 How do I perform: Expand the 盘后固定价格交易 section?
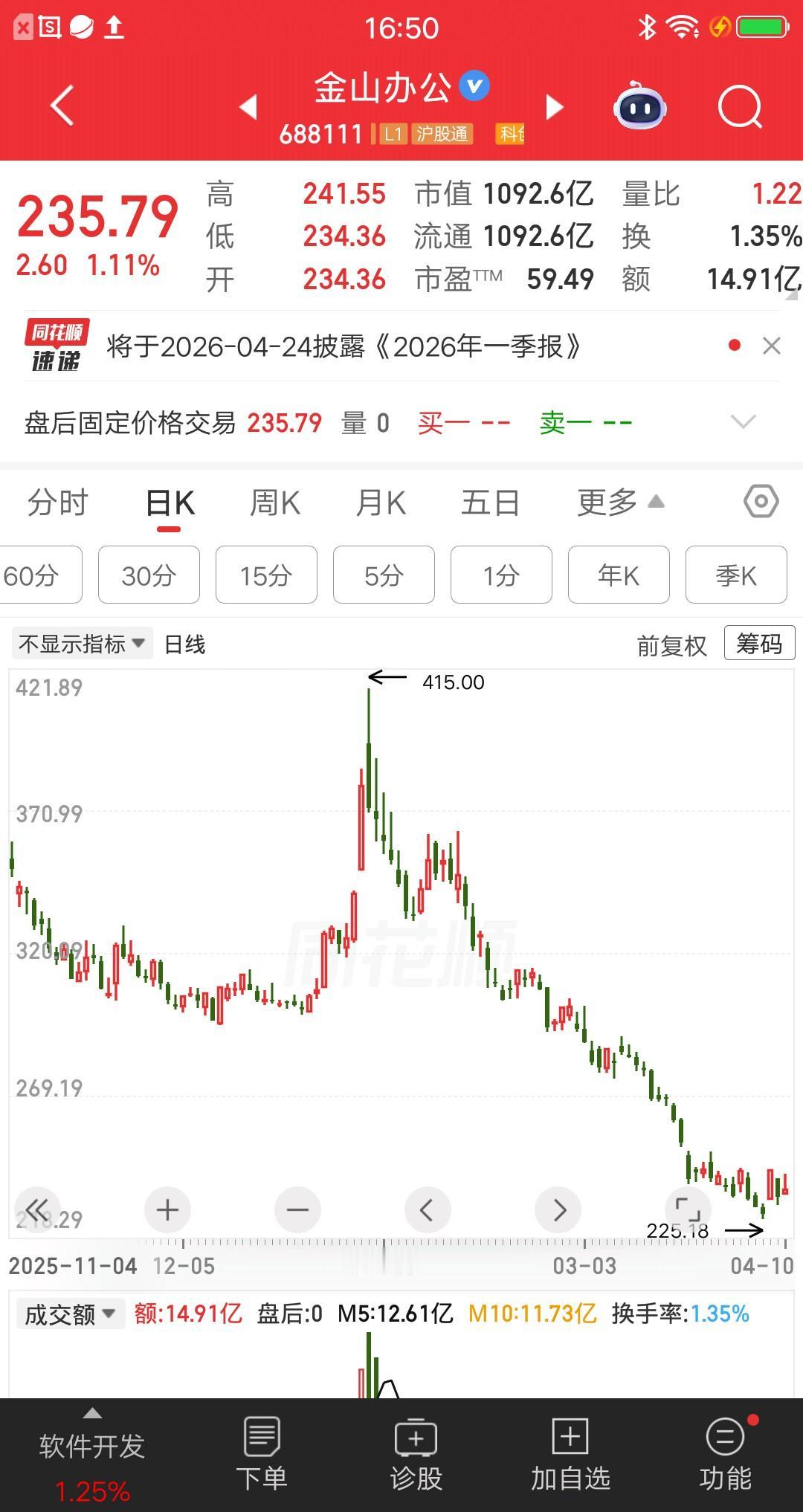coord(743,422)
